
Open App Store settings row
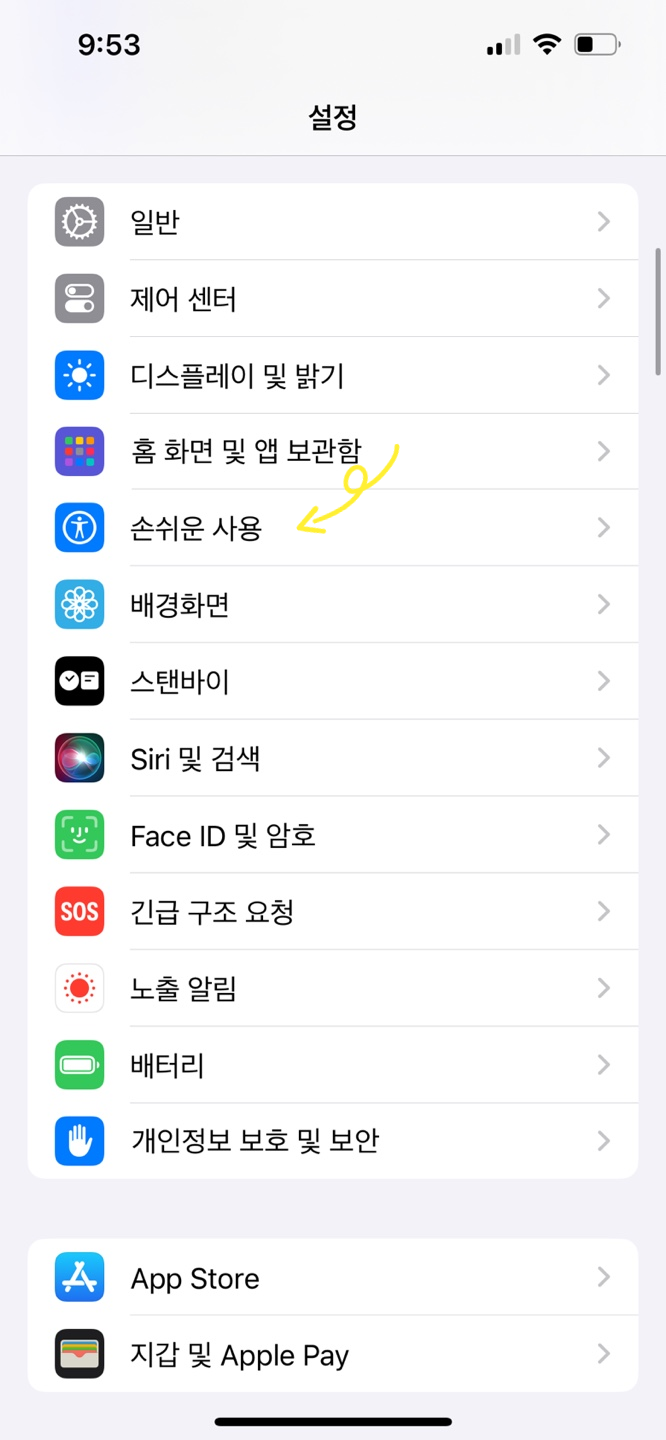332,1277
